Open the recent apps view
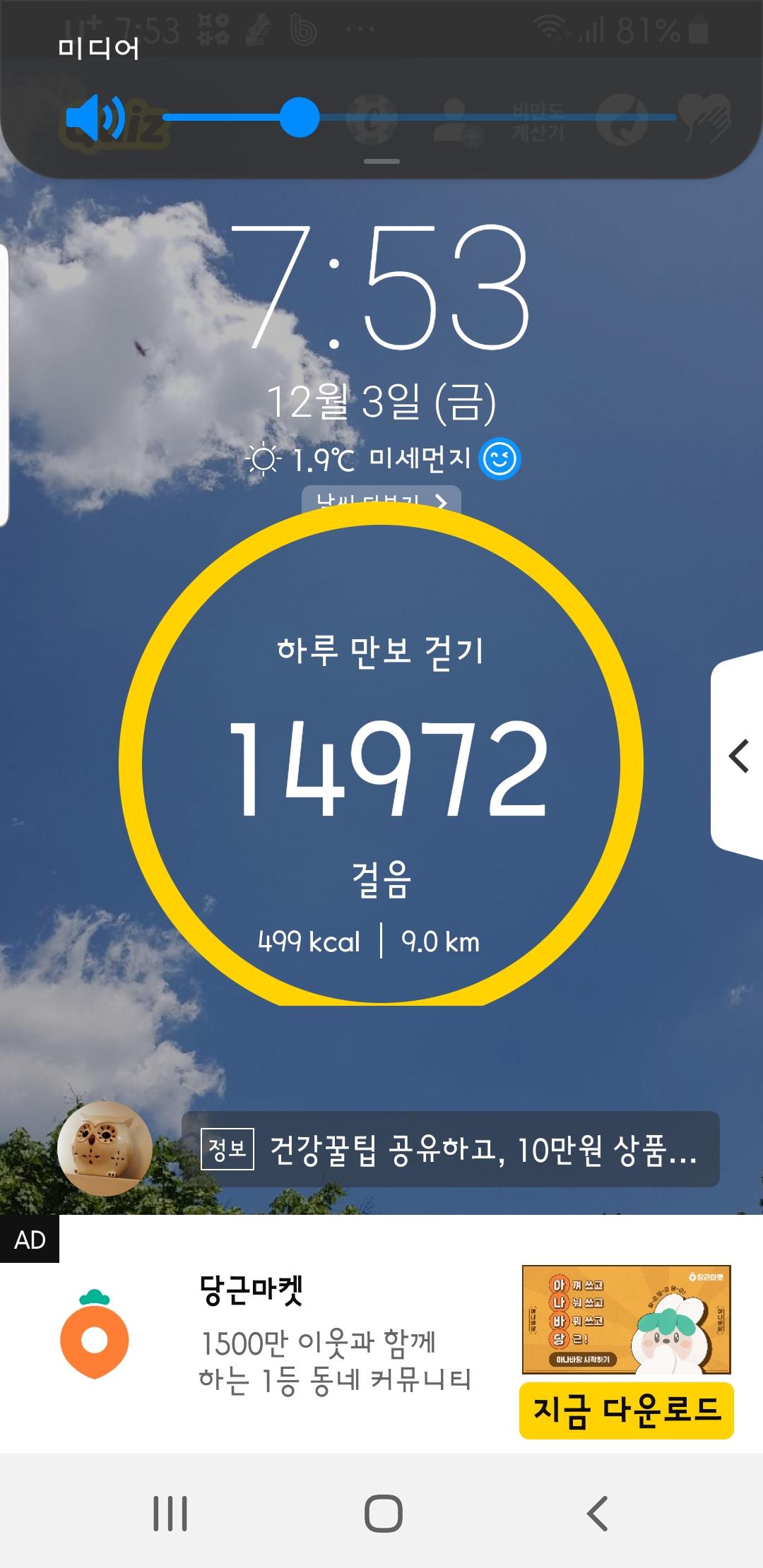Viewport: 763px width, 1568px height. tap(170, 1513)
